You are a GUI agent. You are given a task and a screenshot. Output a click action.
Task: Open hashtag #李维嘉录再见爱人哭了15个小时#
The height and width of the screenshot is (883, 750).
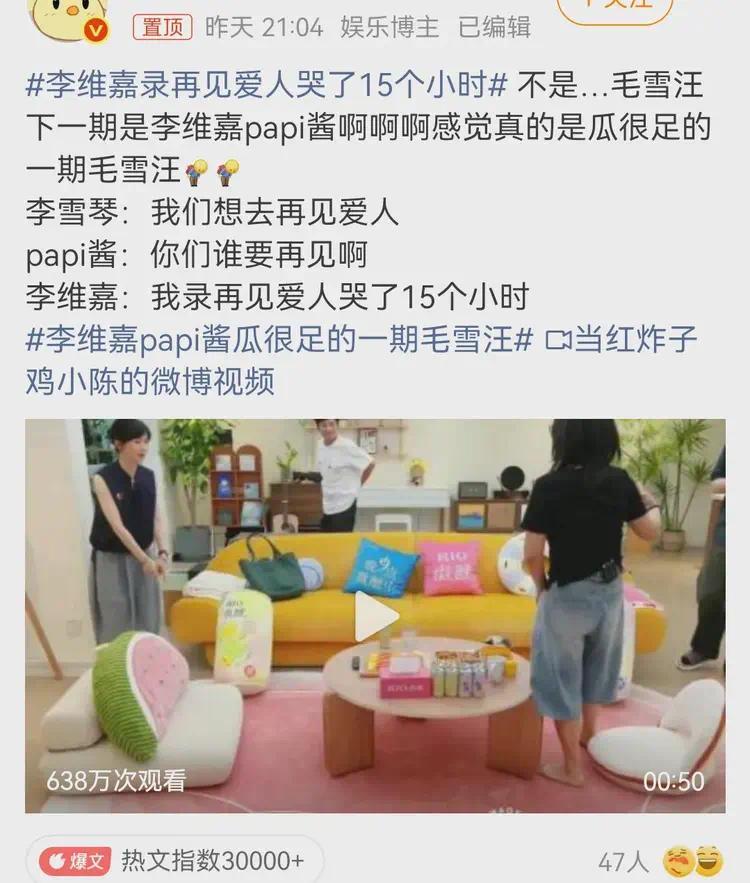tap(266, 84)
